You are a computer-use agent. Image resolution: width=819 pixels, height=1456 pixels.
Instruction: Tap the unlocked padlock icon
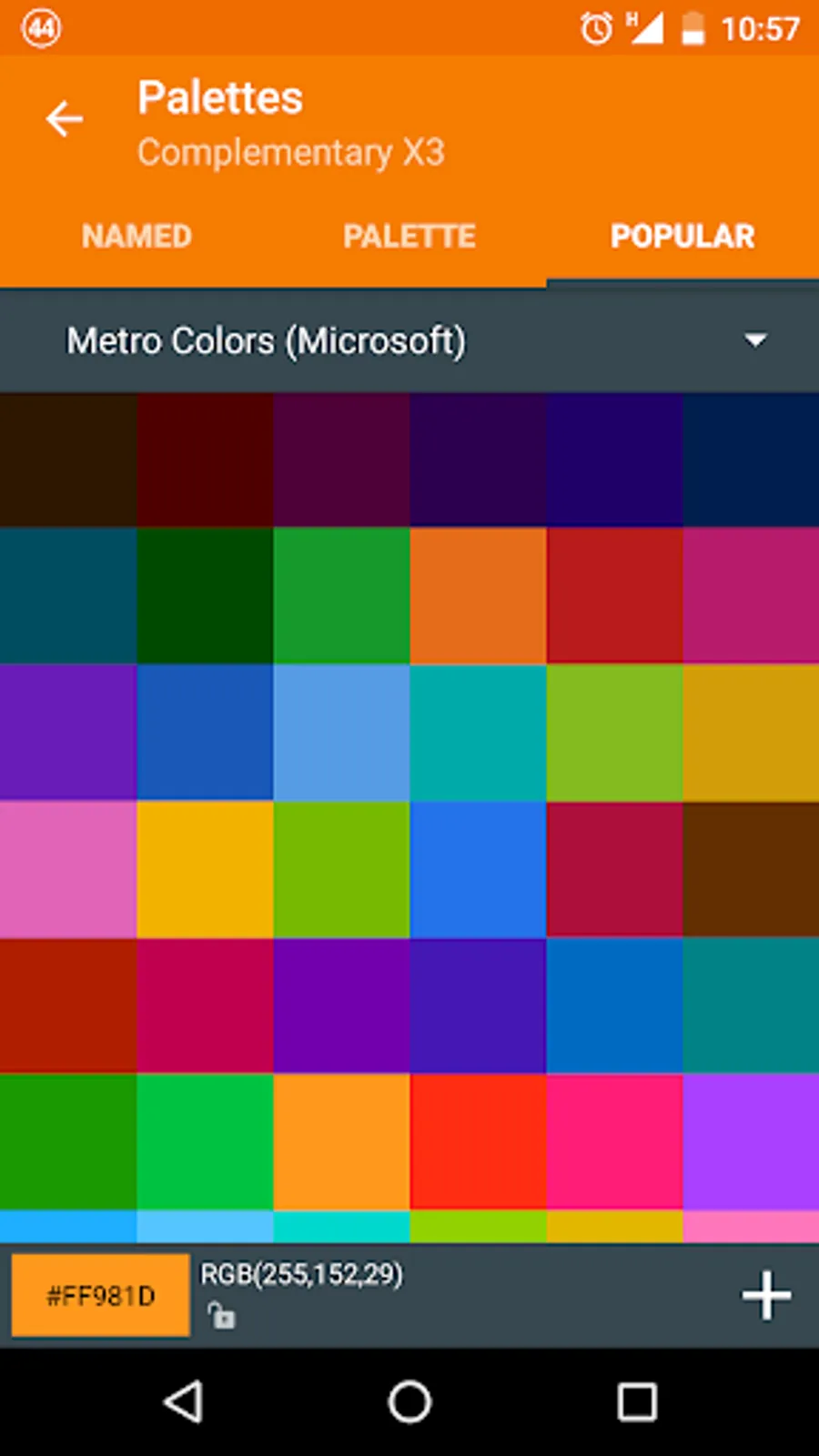click(x=221, y=1318)
